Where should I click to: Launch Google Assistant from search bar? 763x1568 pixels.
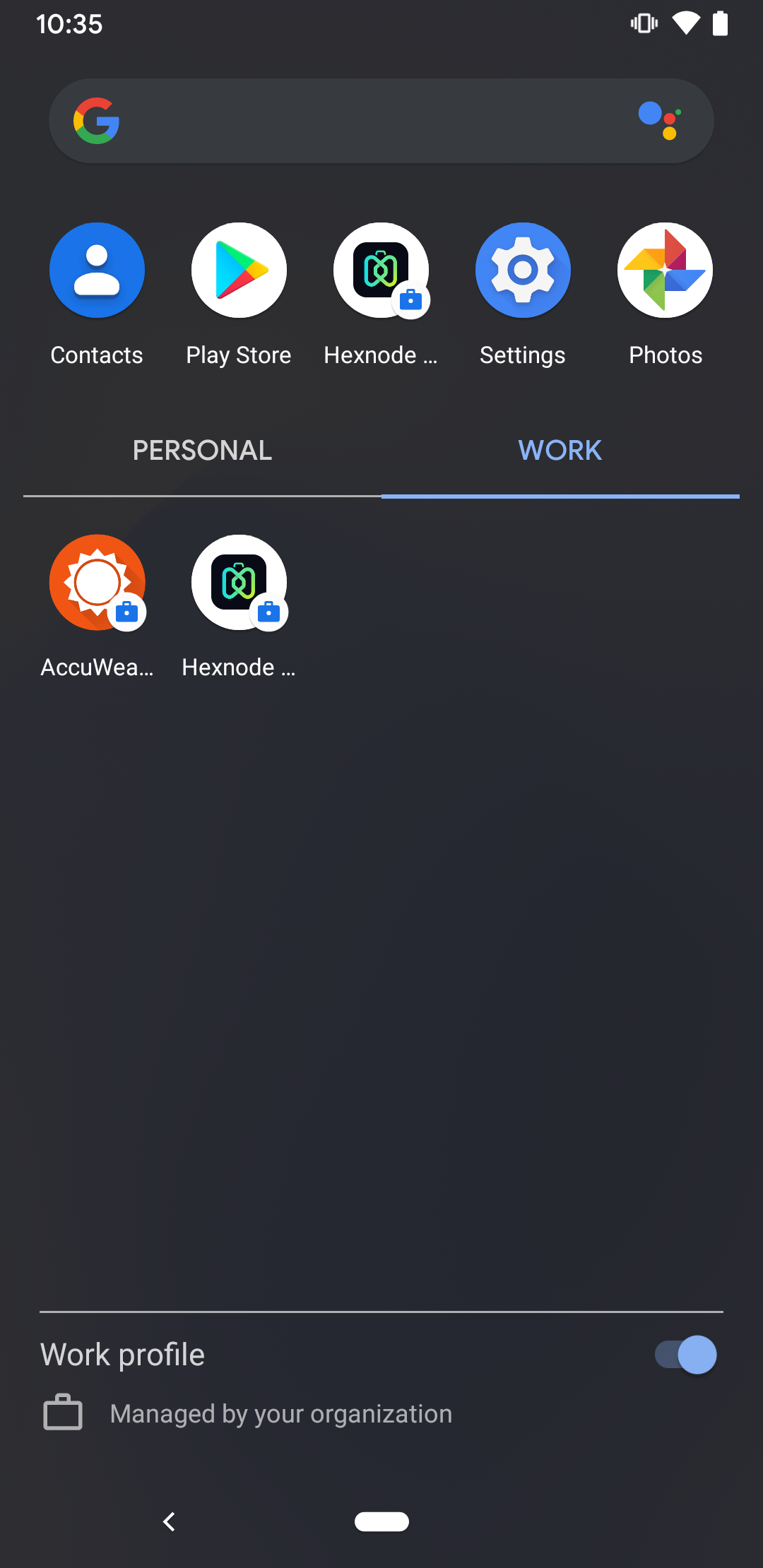click(x=660, y=121)
